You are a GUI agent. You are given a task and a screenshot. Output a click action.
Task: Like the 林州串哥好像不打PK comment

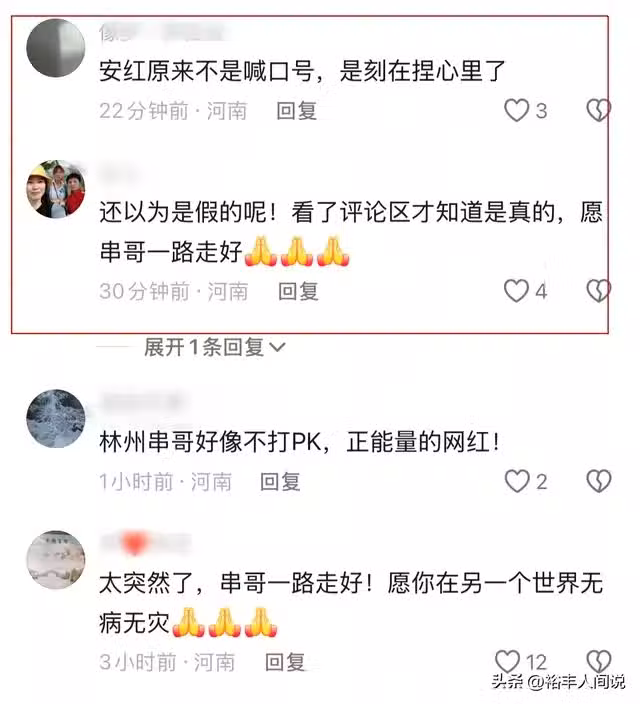point(516,481)
